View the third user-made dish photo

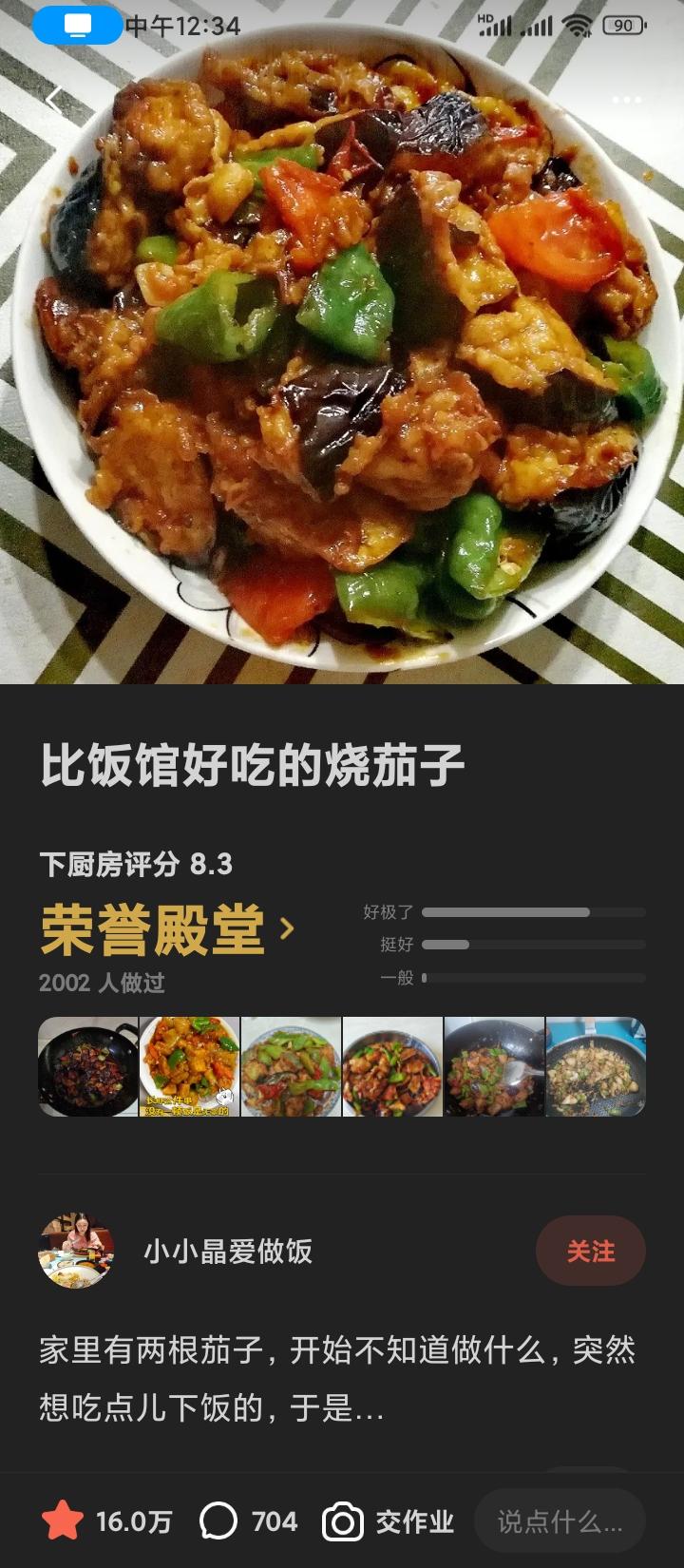click(291, 1066)
